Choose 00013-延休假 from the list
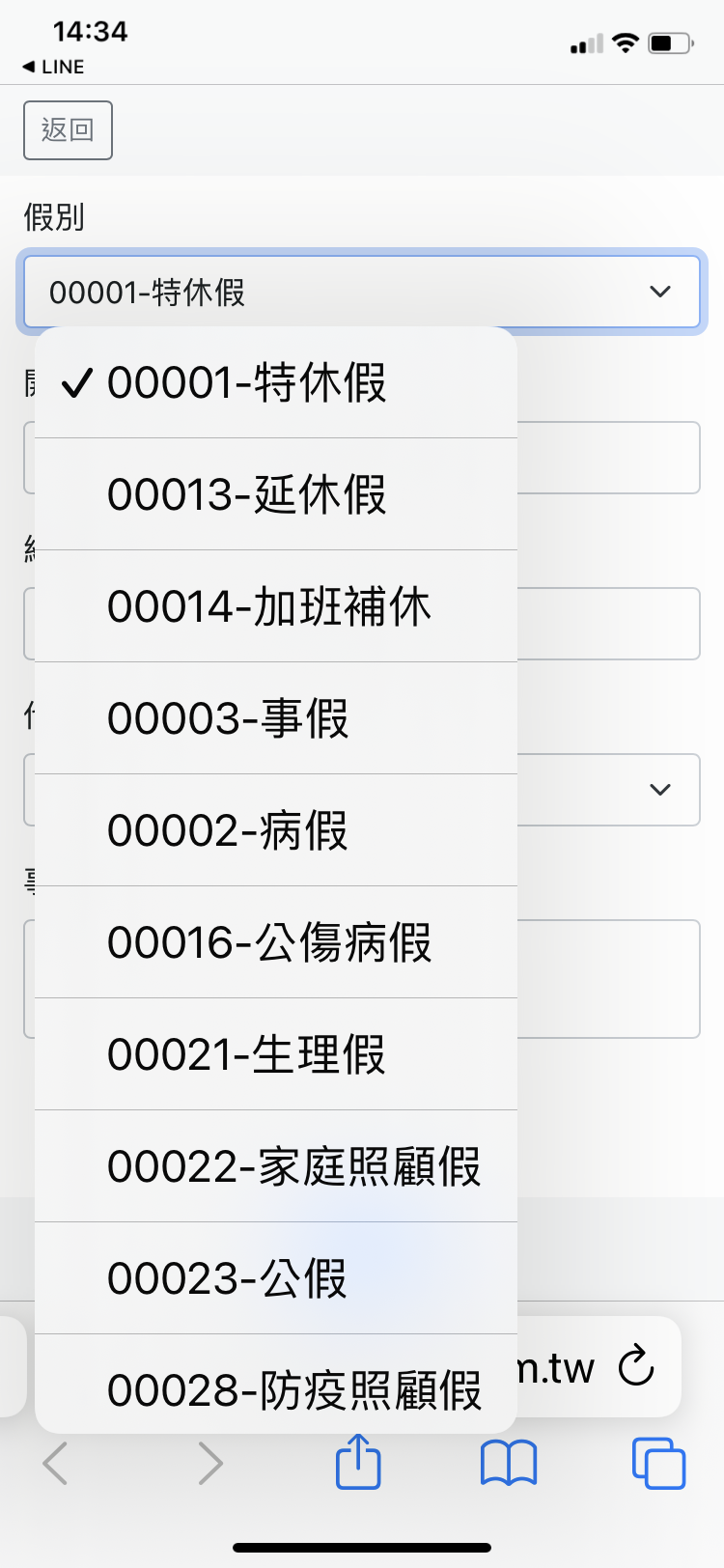Viewport: 724px width, 1568px height. click(247, 494)
